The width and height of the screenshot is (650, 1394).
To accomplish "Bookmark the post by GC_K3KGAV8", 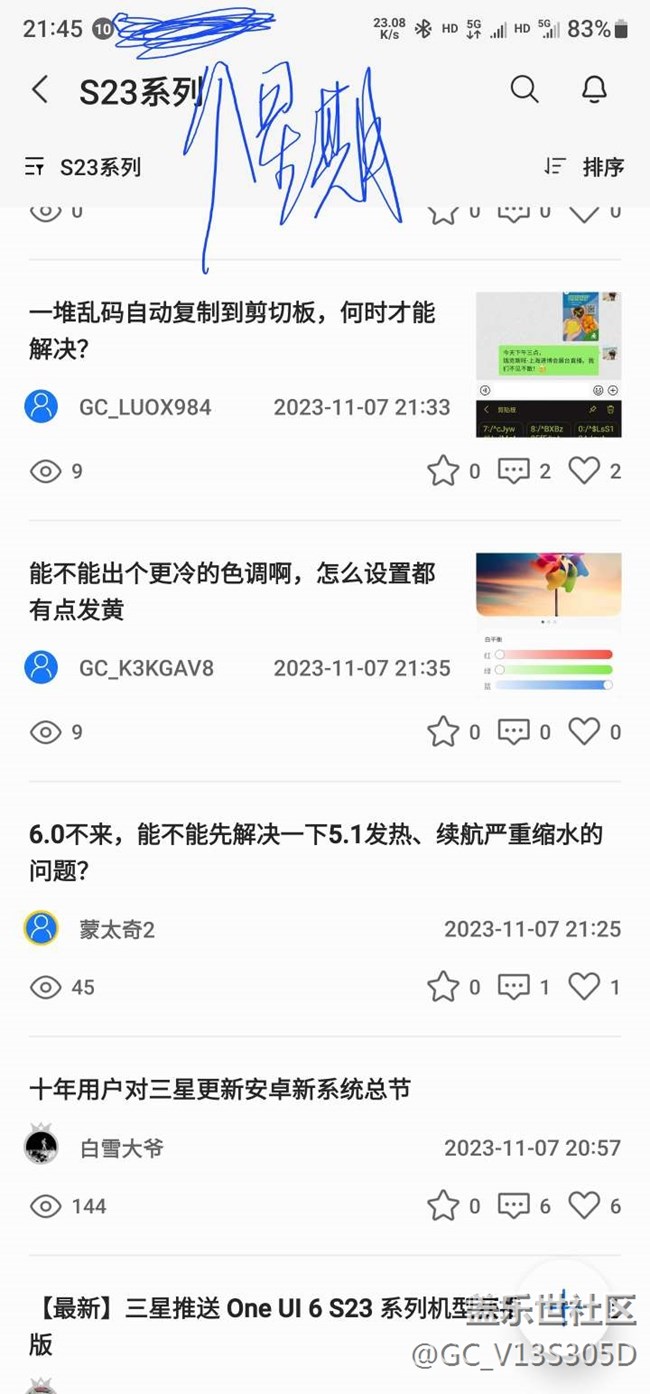I will pyautogui.click(x=443, y=732).
